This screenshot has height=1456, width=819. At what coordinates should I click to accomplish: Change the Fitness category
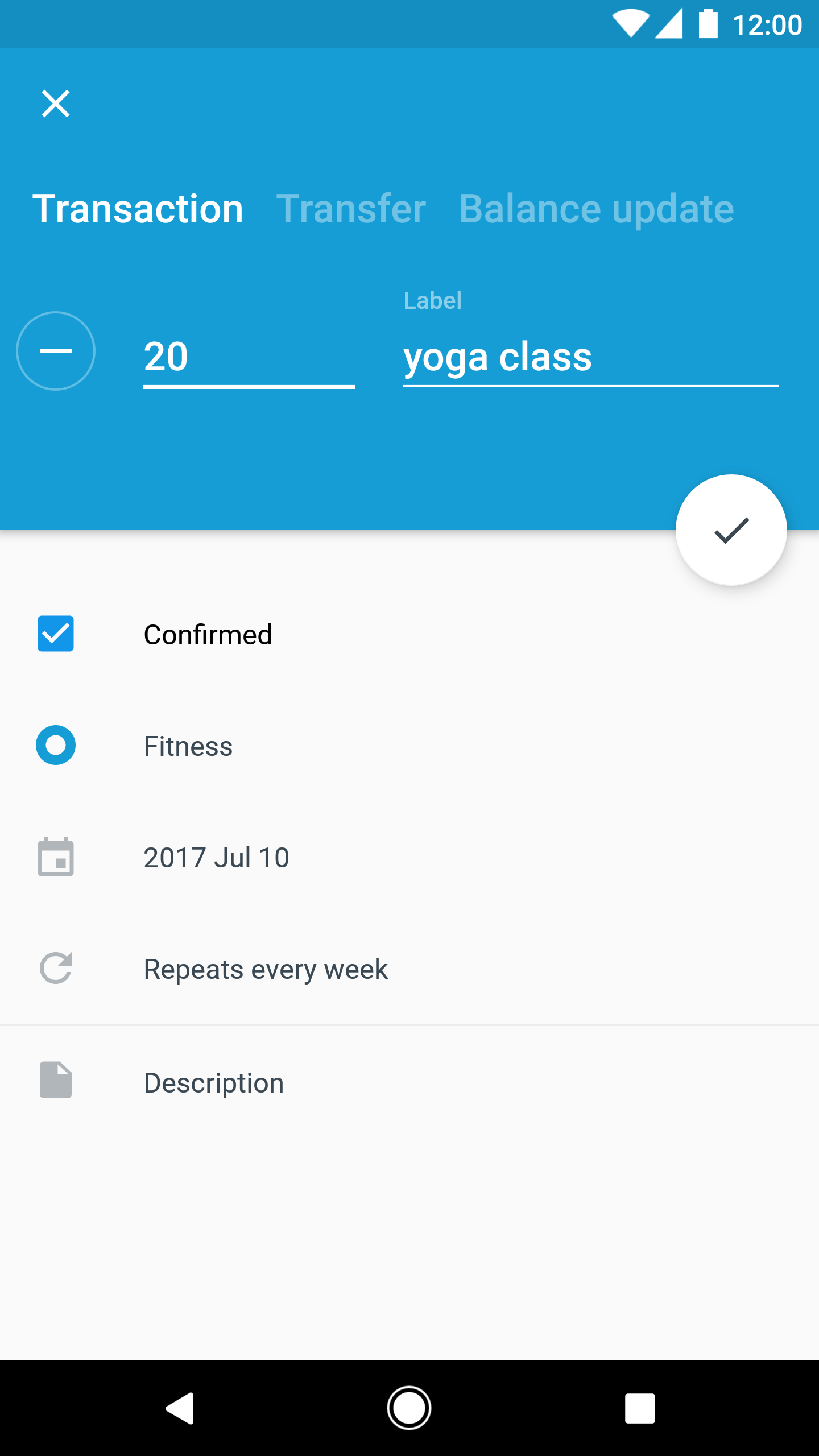pyautogui.click(x=188, y=746)
